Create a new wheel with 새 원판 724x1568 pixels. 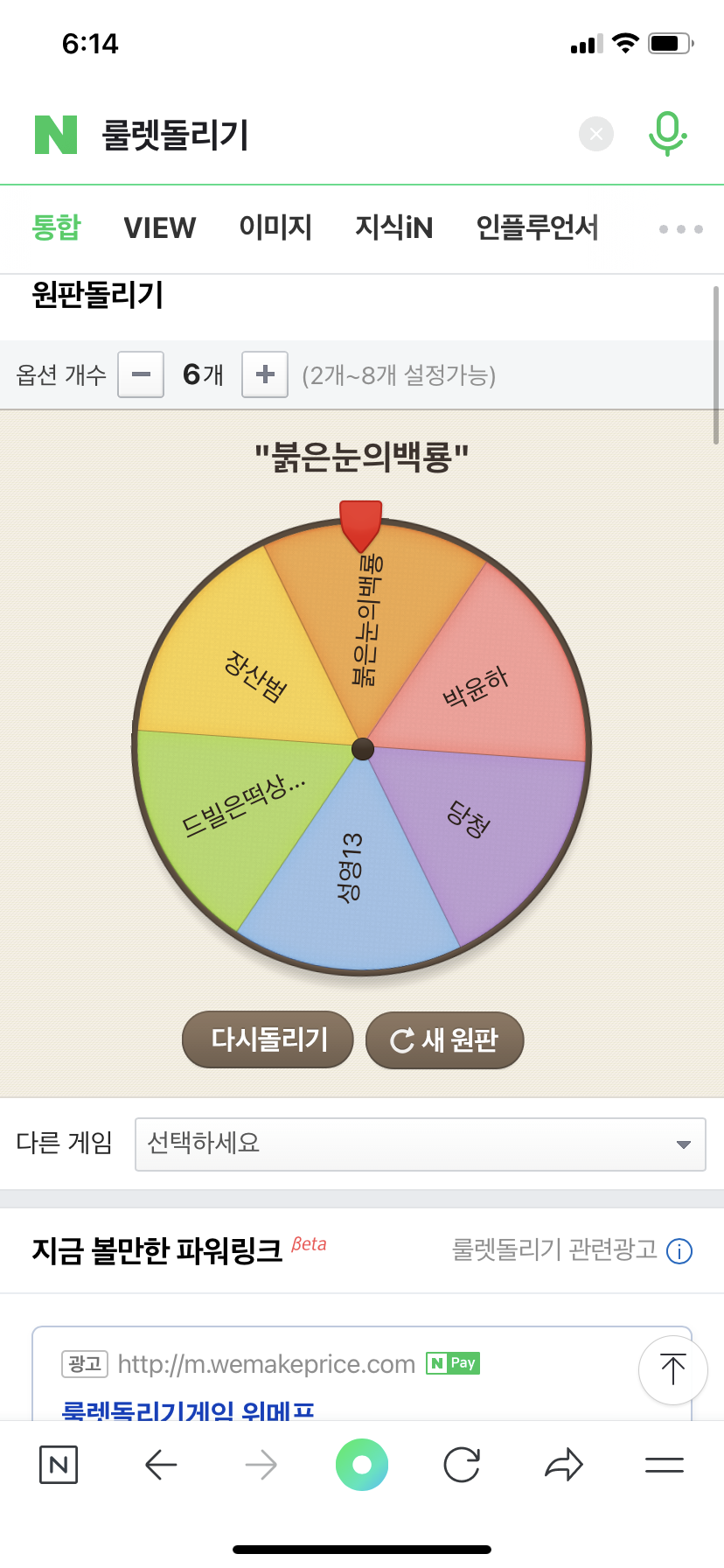(x=444, y=1039)
